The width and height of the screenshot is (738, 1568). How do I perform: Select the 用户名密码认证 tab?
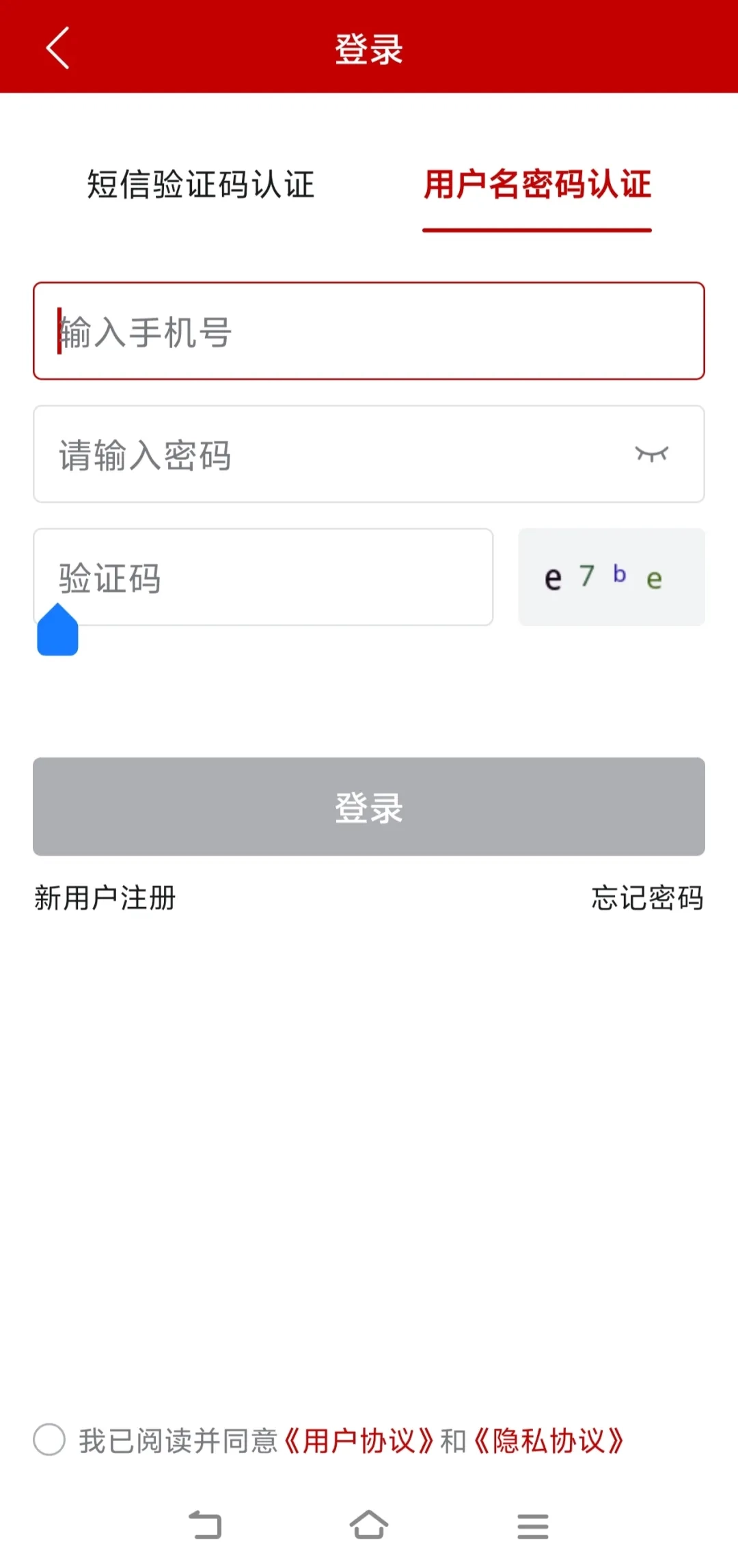pos(537,185)
